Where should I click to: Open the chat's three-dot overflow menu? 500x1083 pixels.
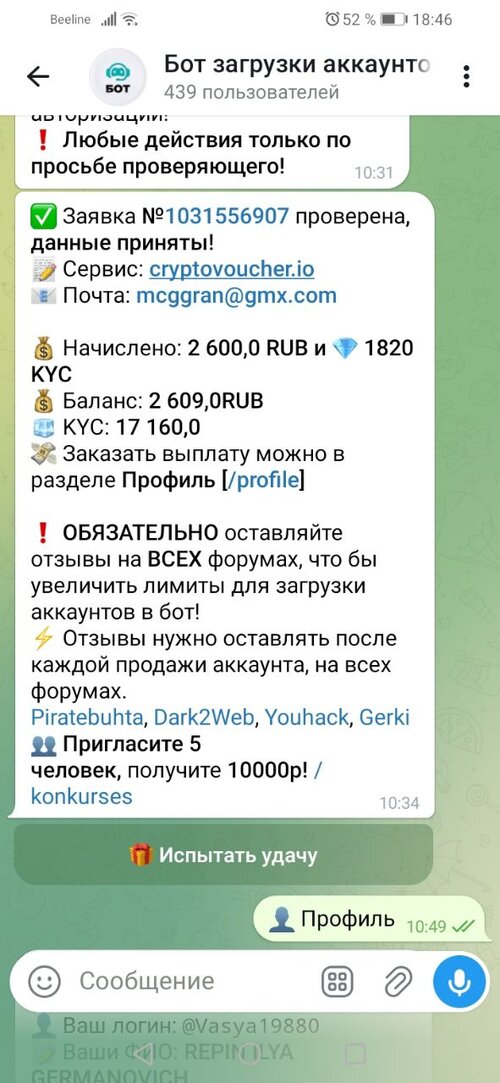pyautogui.click(x=467, y=76)
